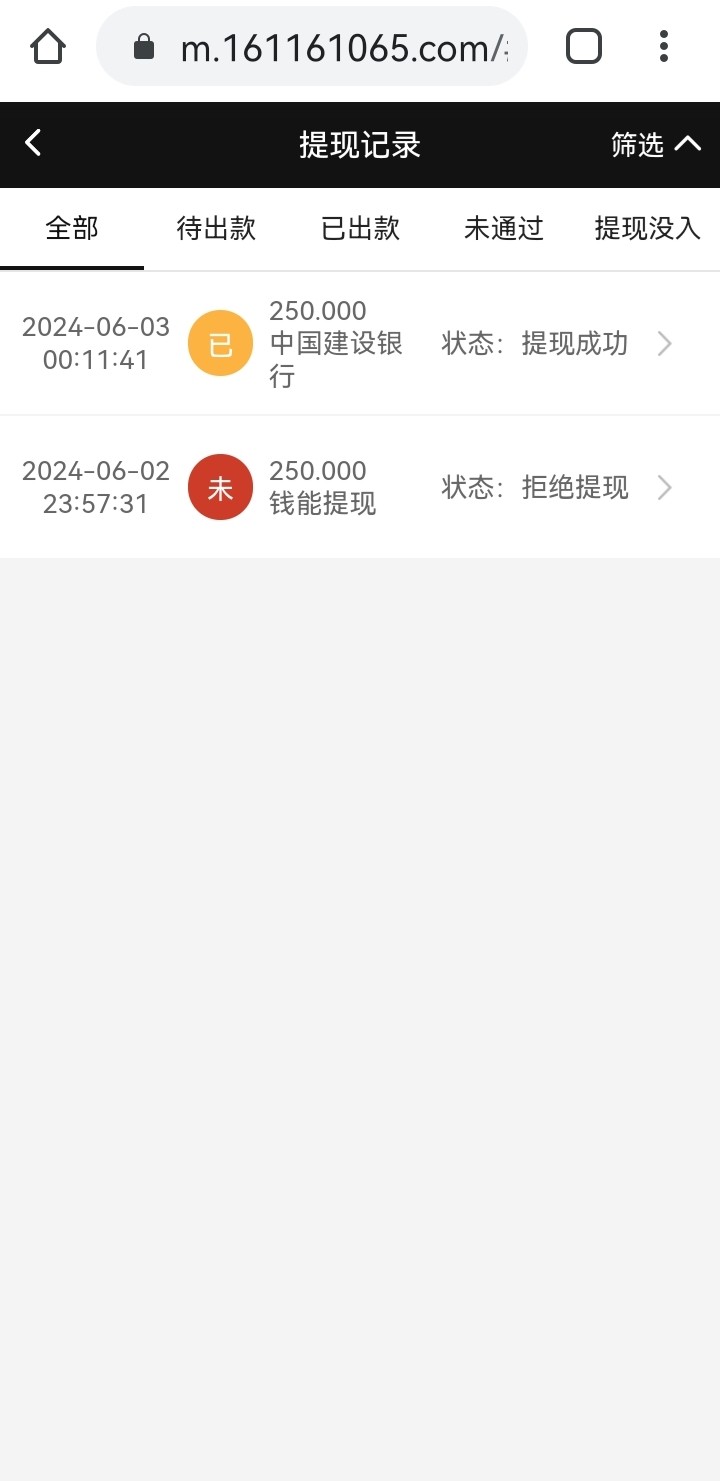Screen dimensions: 720x1481
Task: View the 提现没入 tab
Action: [647, 228]
